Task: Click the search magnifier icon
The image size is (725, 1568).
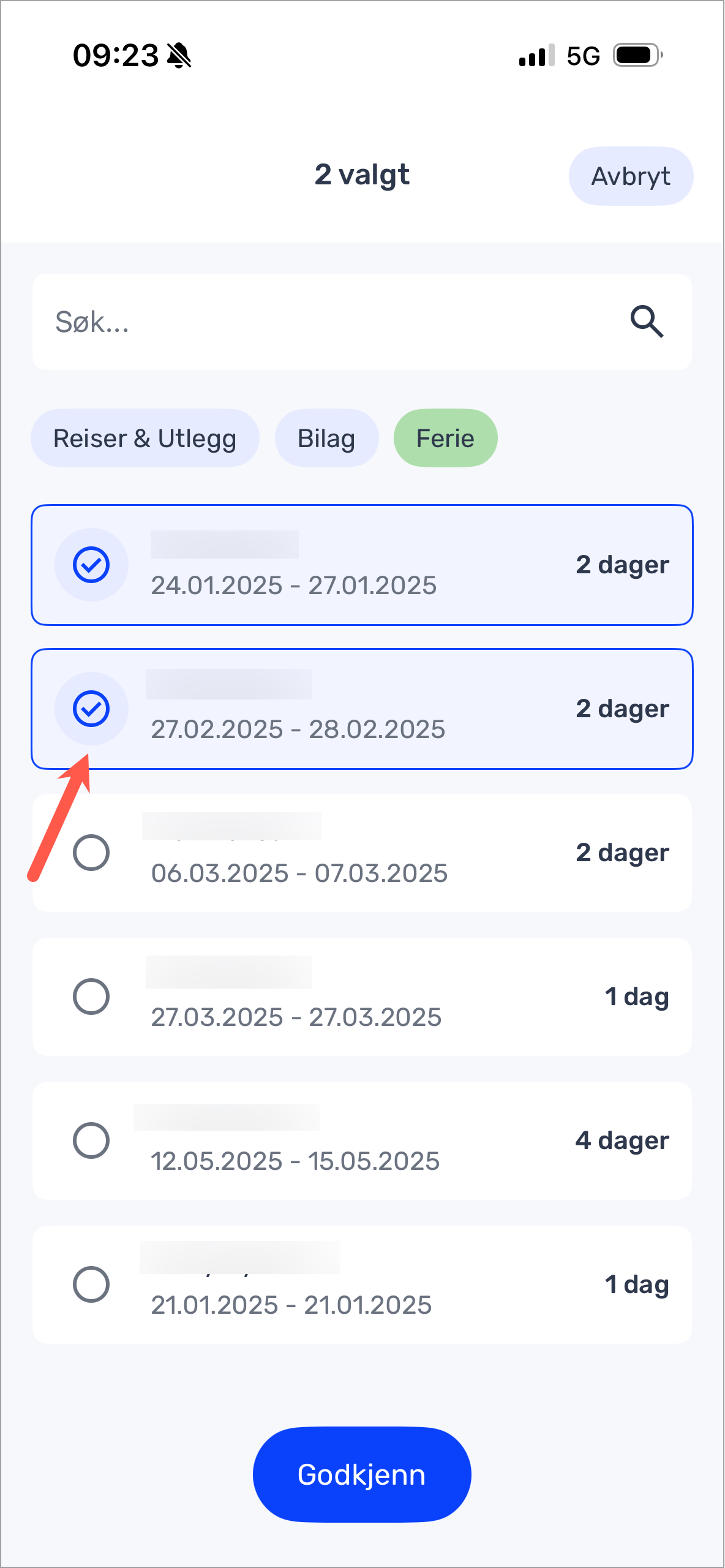Action: coord(647,322)
